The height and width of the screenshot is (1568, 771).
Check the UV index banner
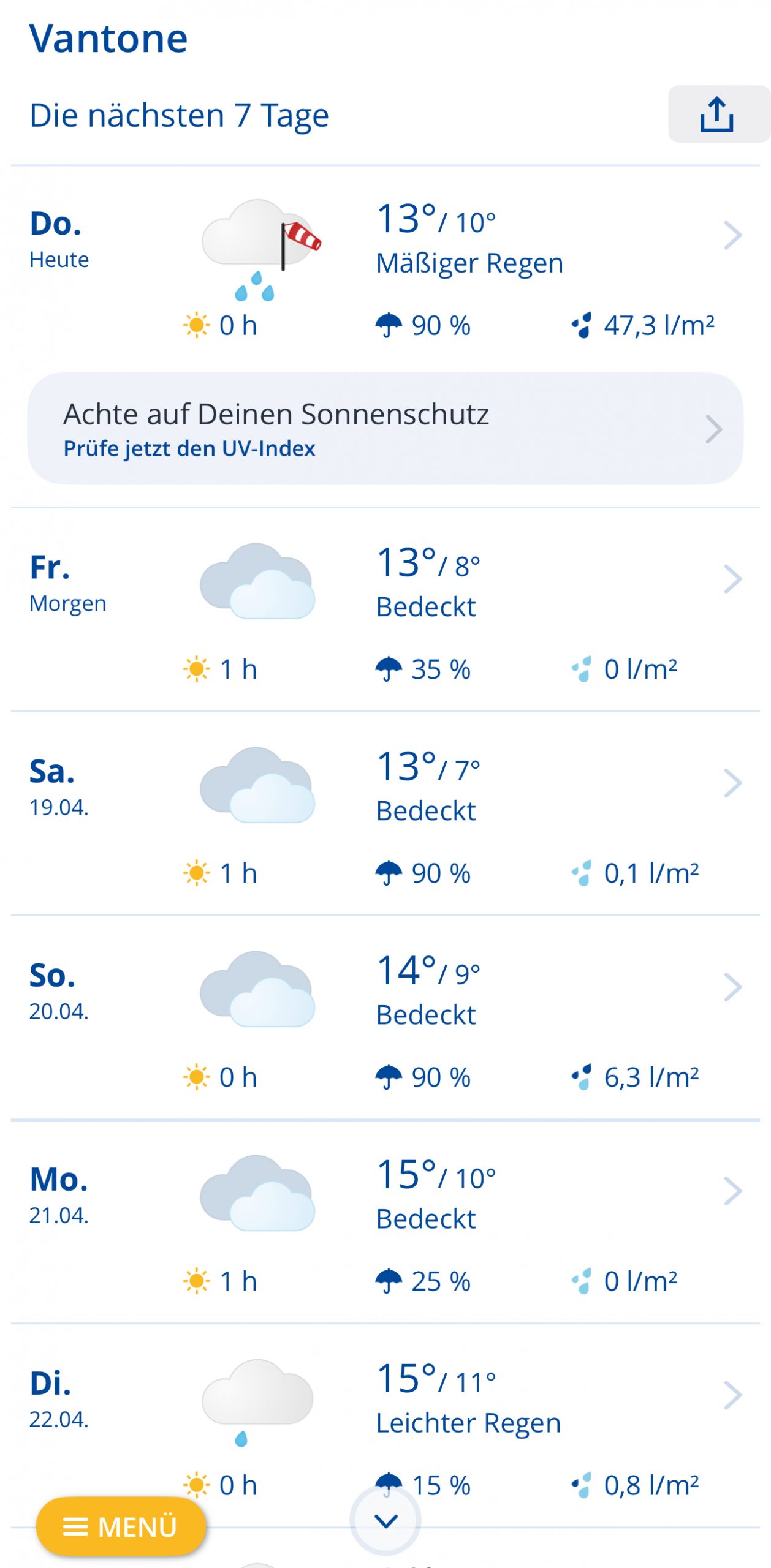point(385,429)
